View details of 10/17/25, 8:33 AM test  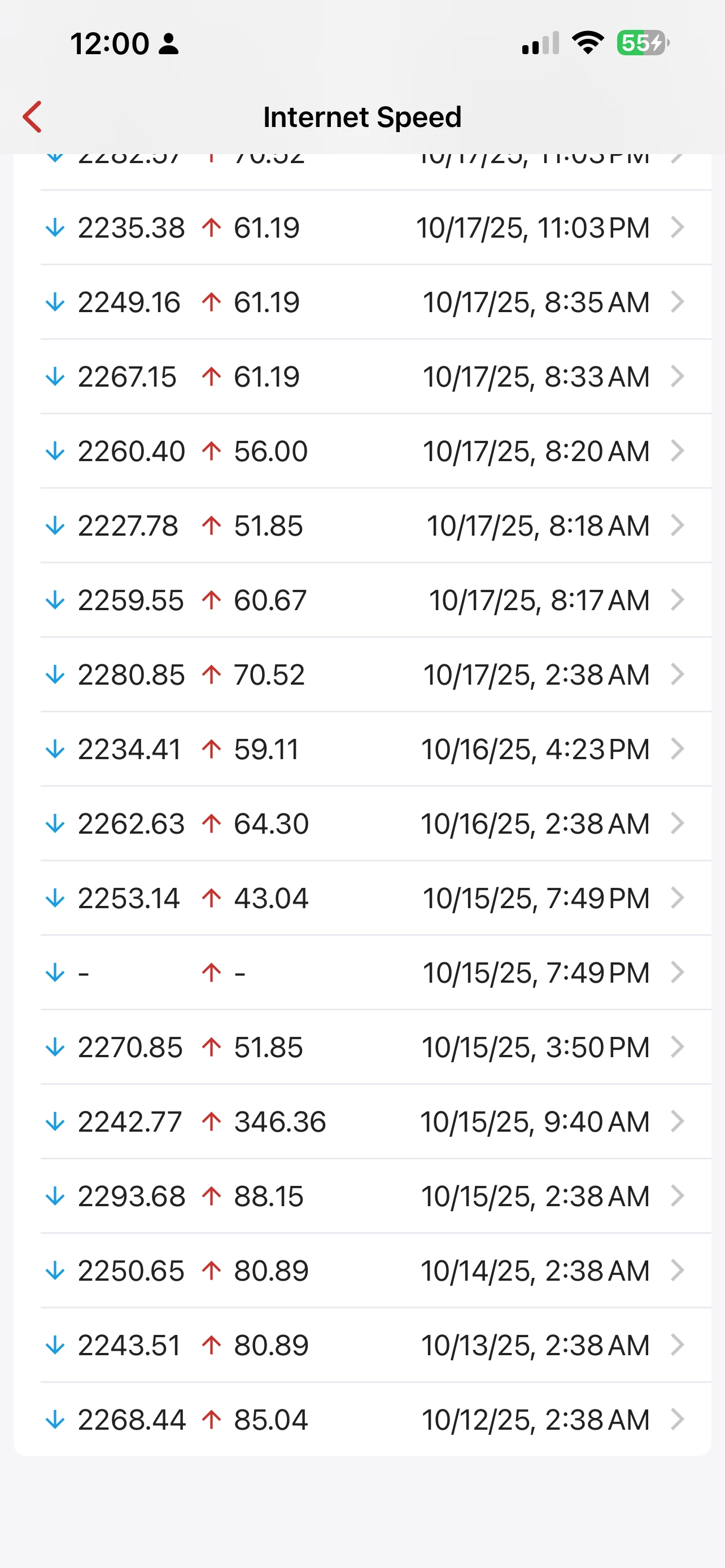point(363,377)
